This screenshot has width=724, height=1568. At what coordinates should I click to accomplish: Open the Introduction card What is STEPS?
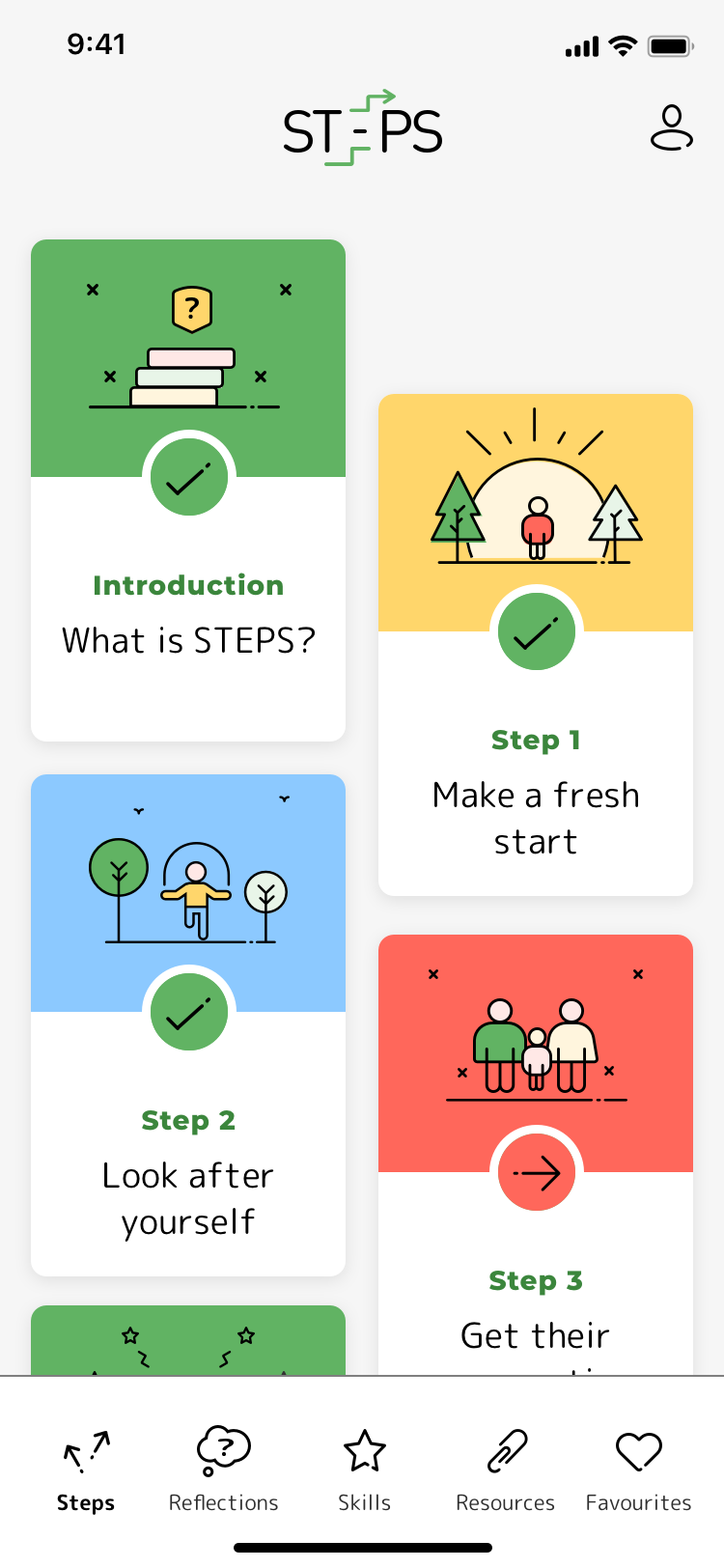coord(188,490)
